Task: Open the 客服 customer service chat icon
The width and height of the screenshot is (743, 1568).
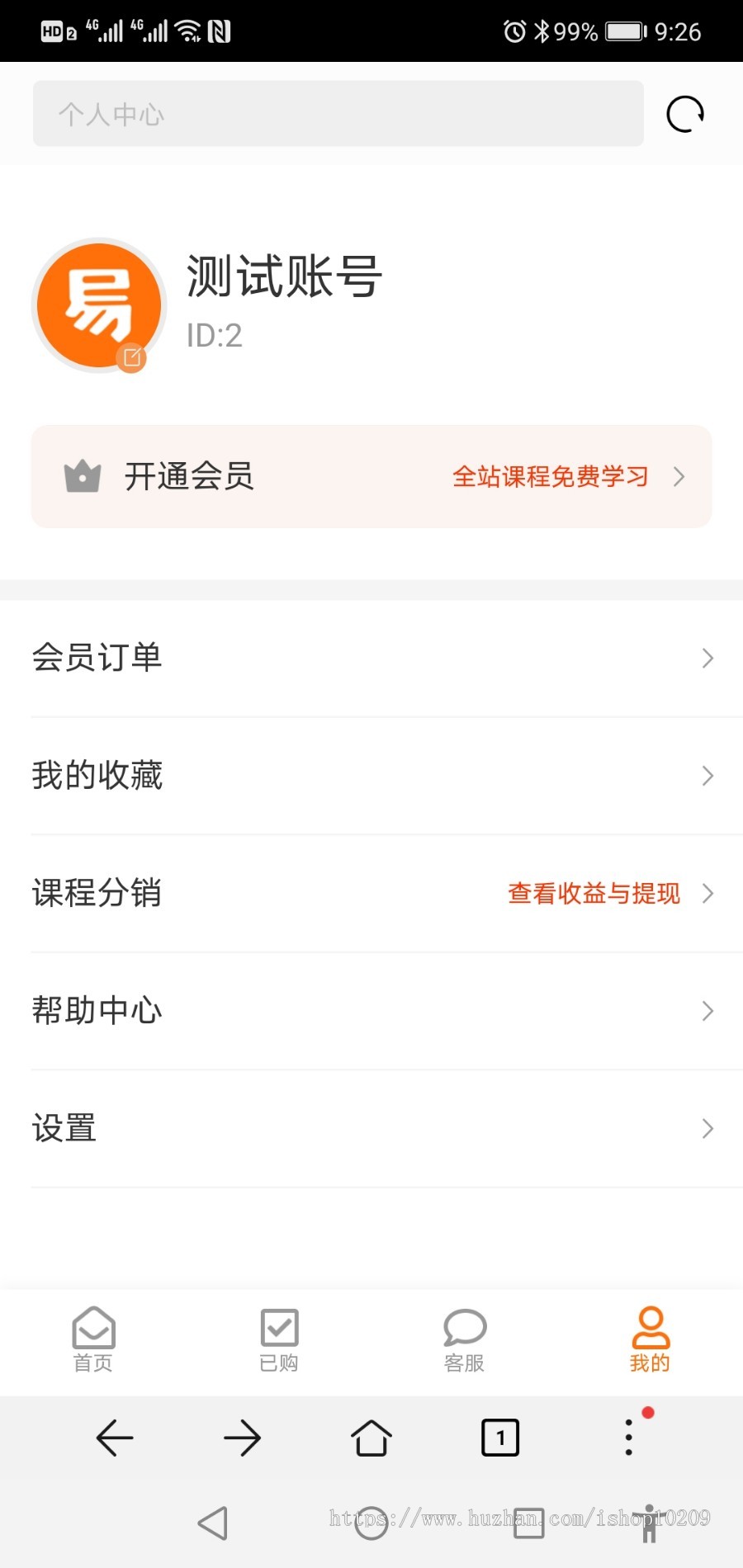Action: pyautogui.click(x=464, y=1329)
